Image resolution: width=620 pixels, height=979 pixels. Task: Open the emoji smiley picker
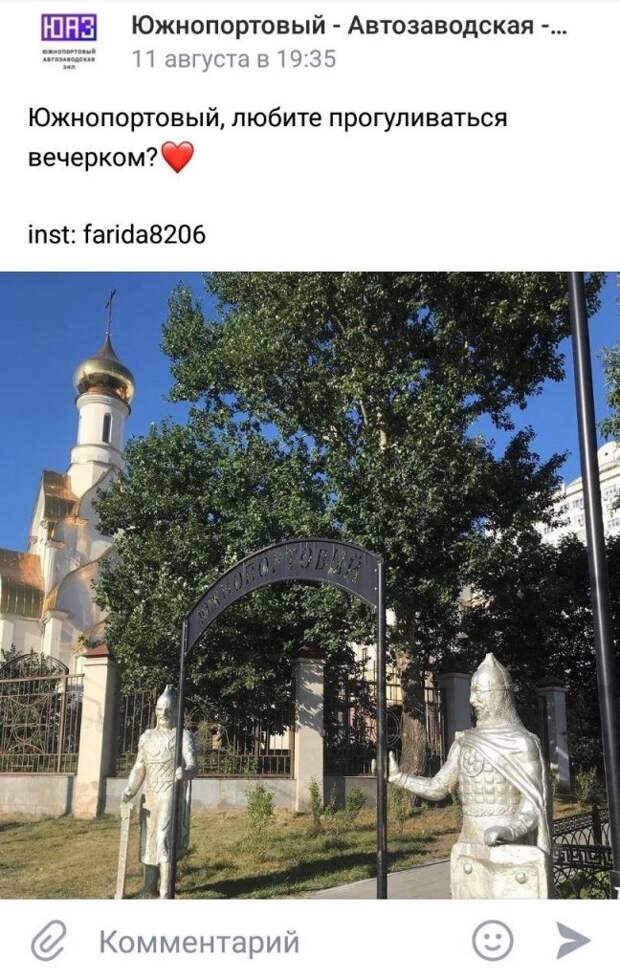[x=493, y=941]
